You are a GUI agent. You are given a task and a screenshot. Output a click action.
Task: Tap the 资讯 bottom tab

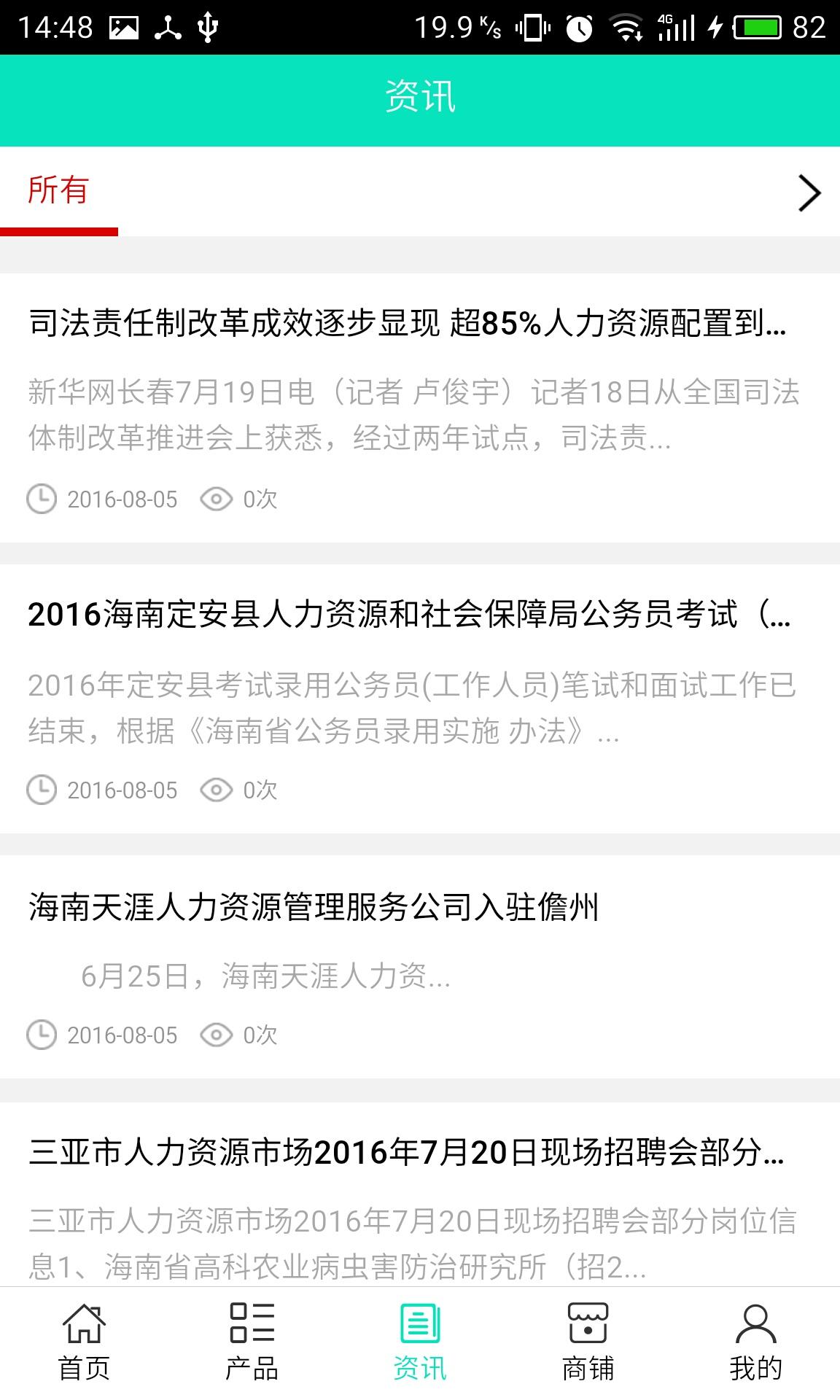[x=420, y=1343]
